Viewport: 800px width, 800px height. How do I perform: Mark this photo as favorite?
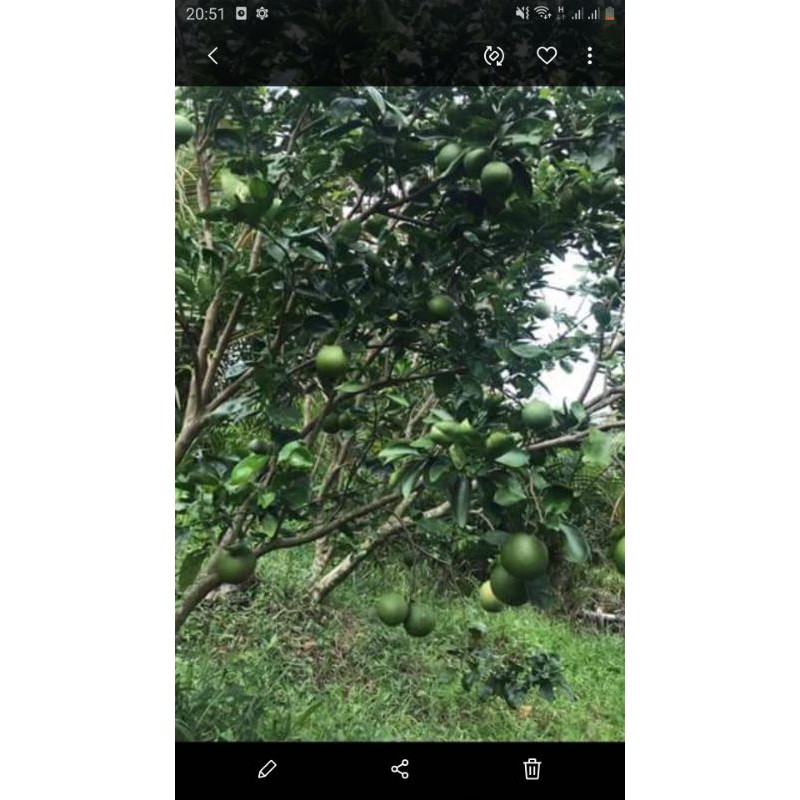546,56
